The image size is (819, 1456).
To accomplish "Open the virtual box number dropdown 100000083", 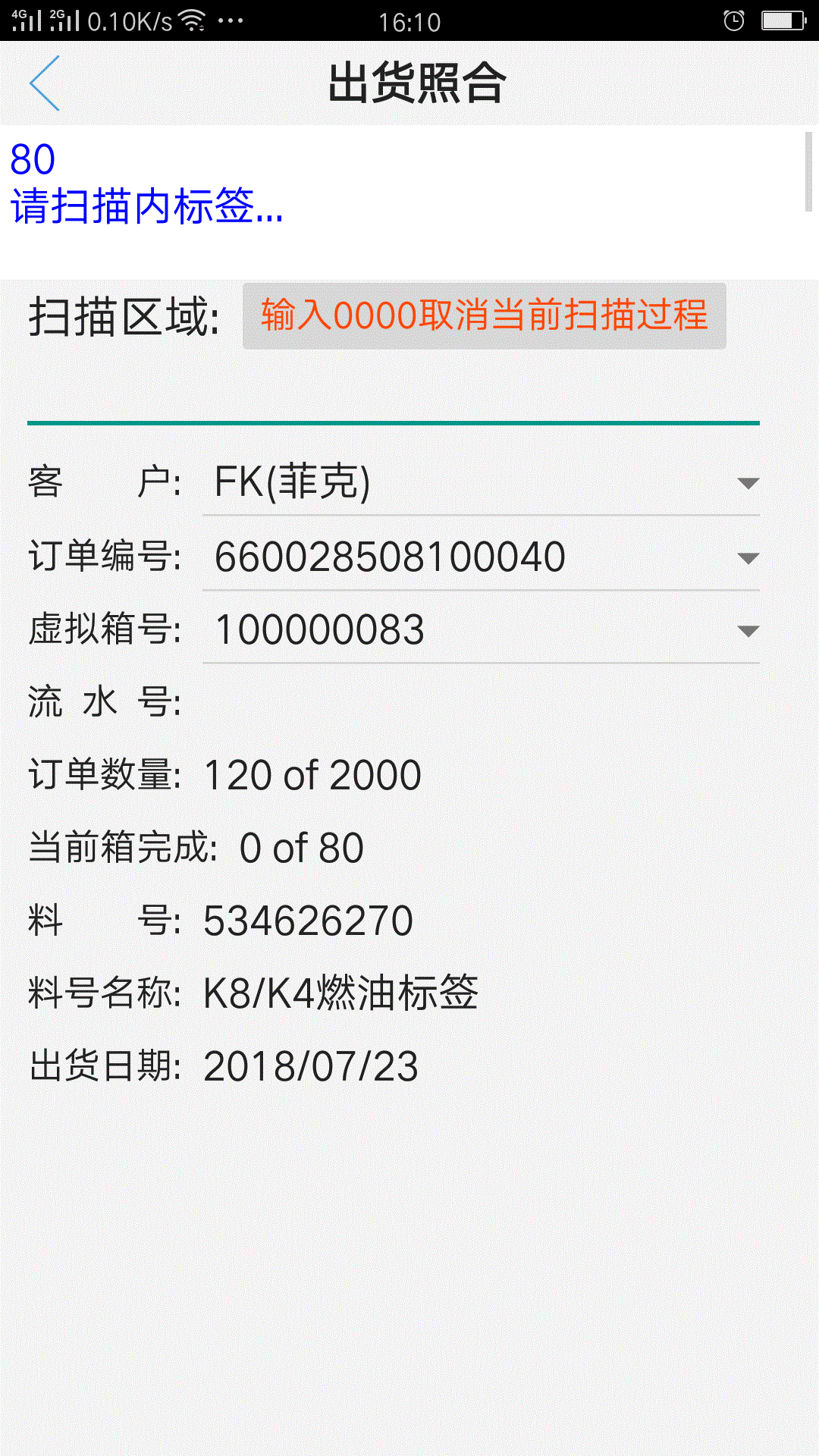I will [x=481, y=630].
